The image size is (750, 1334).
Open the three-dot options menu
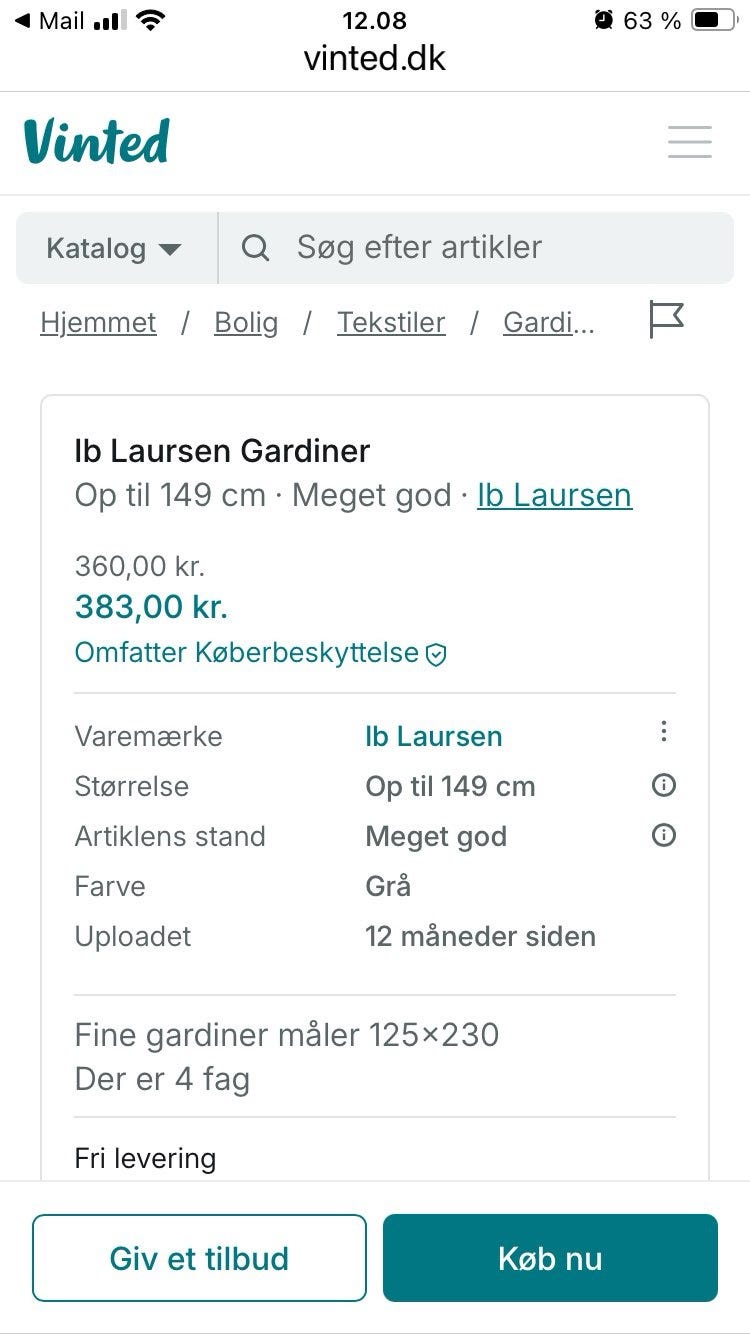tap(663, 731)
